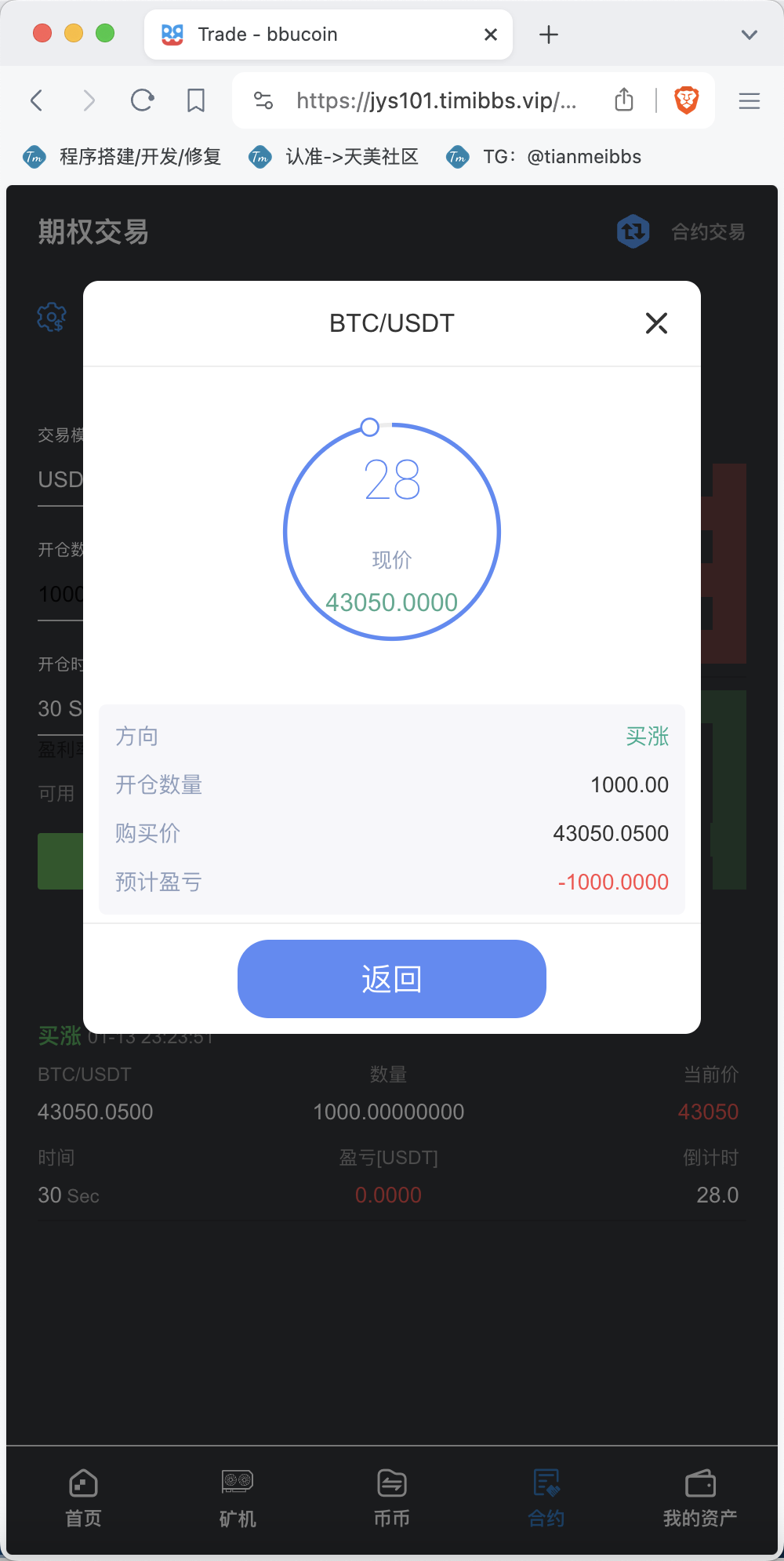784x1561 pixels.
Task: Open the 认准->天美社区 bookmark
Action: pos(334,157)
